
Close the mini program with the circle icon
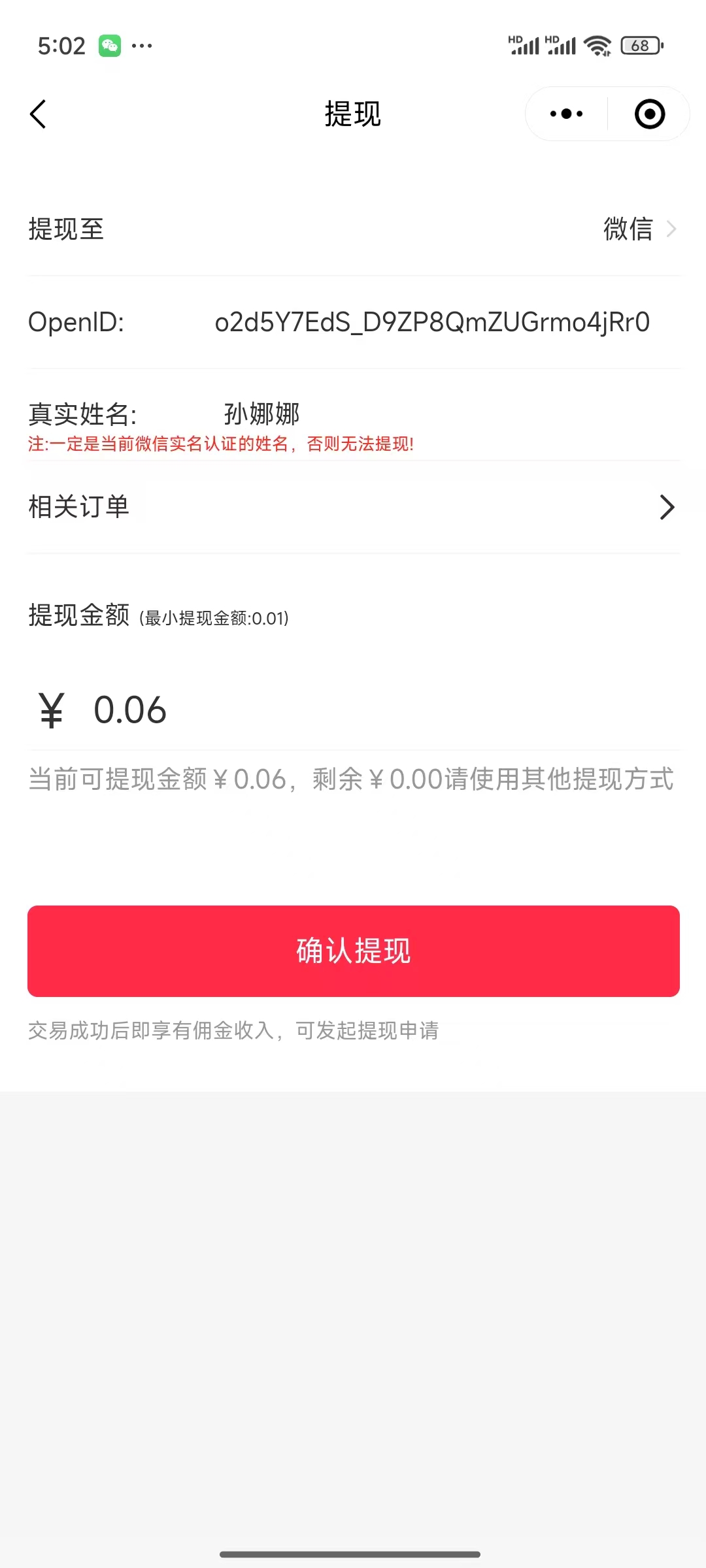point(649,114)
